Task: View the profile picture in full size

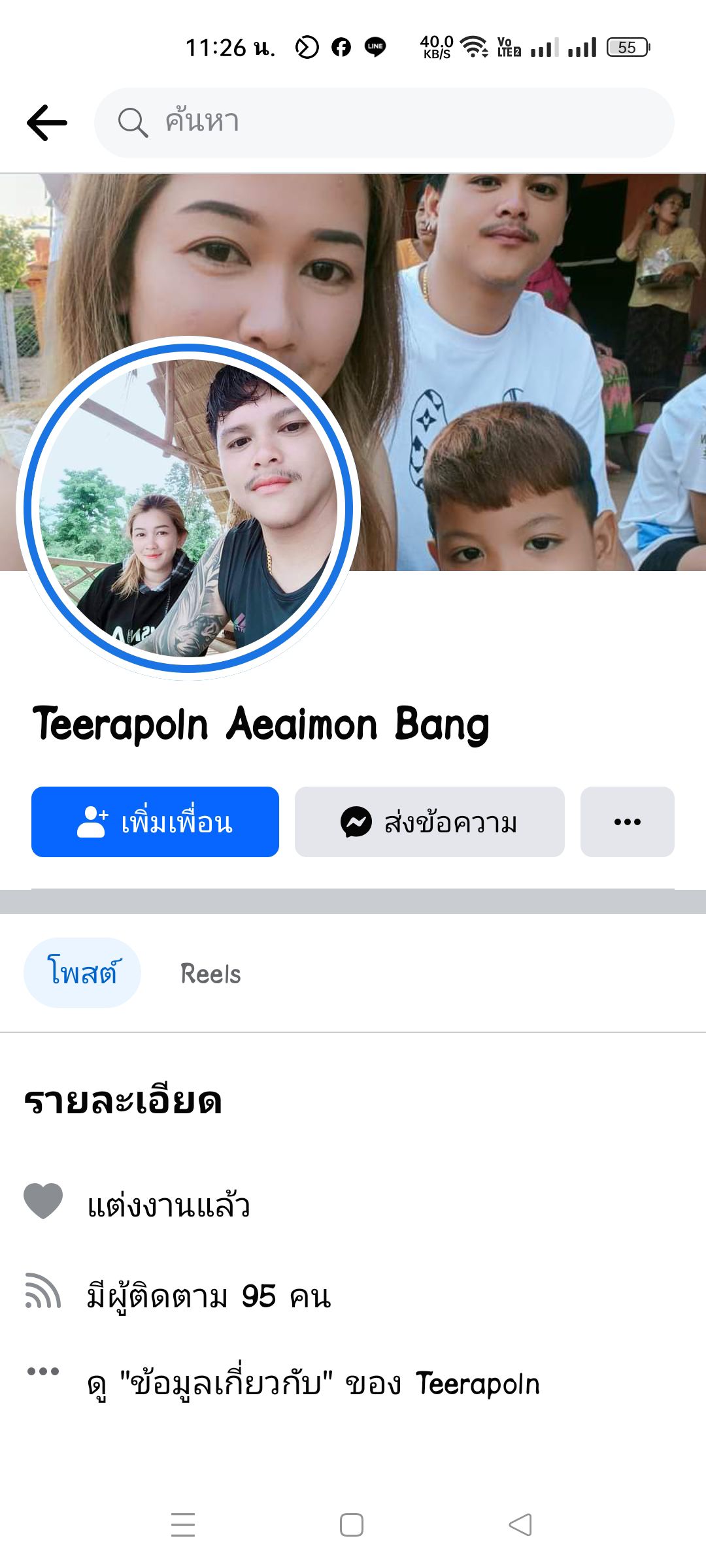Action: pos(188,508)
